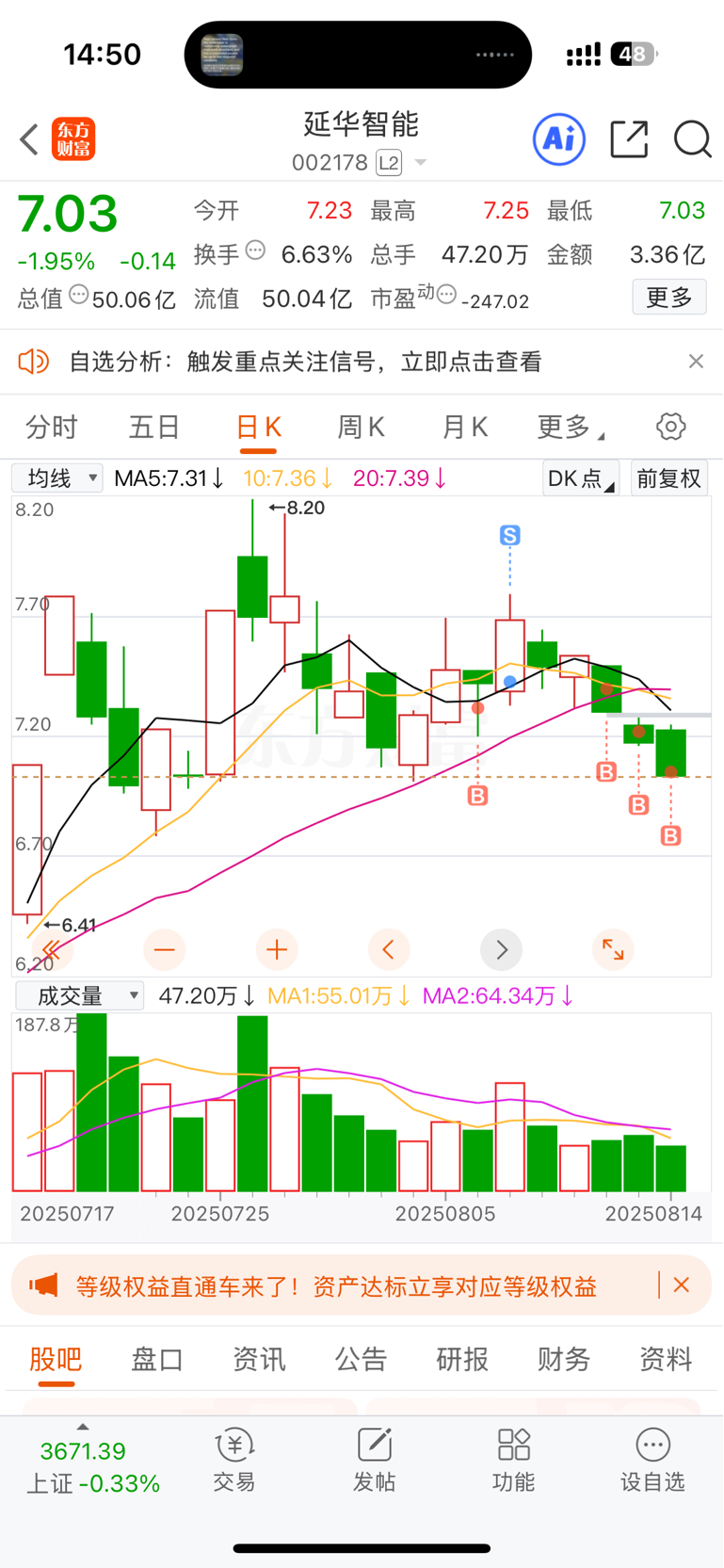The width and height of the screenshot is (724, 1568).
Task: Zoom out the K-line chart with minus
Action: pyautogui.click(x=164, y=949)
